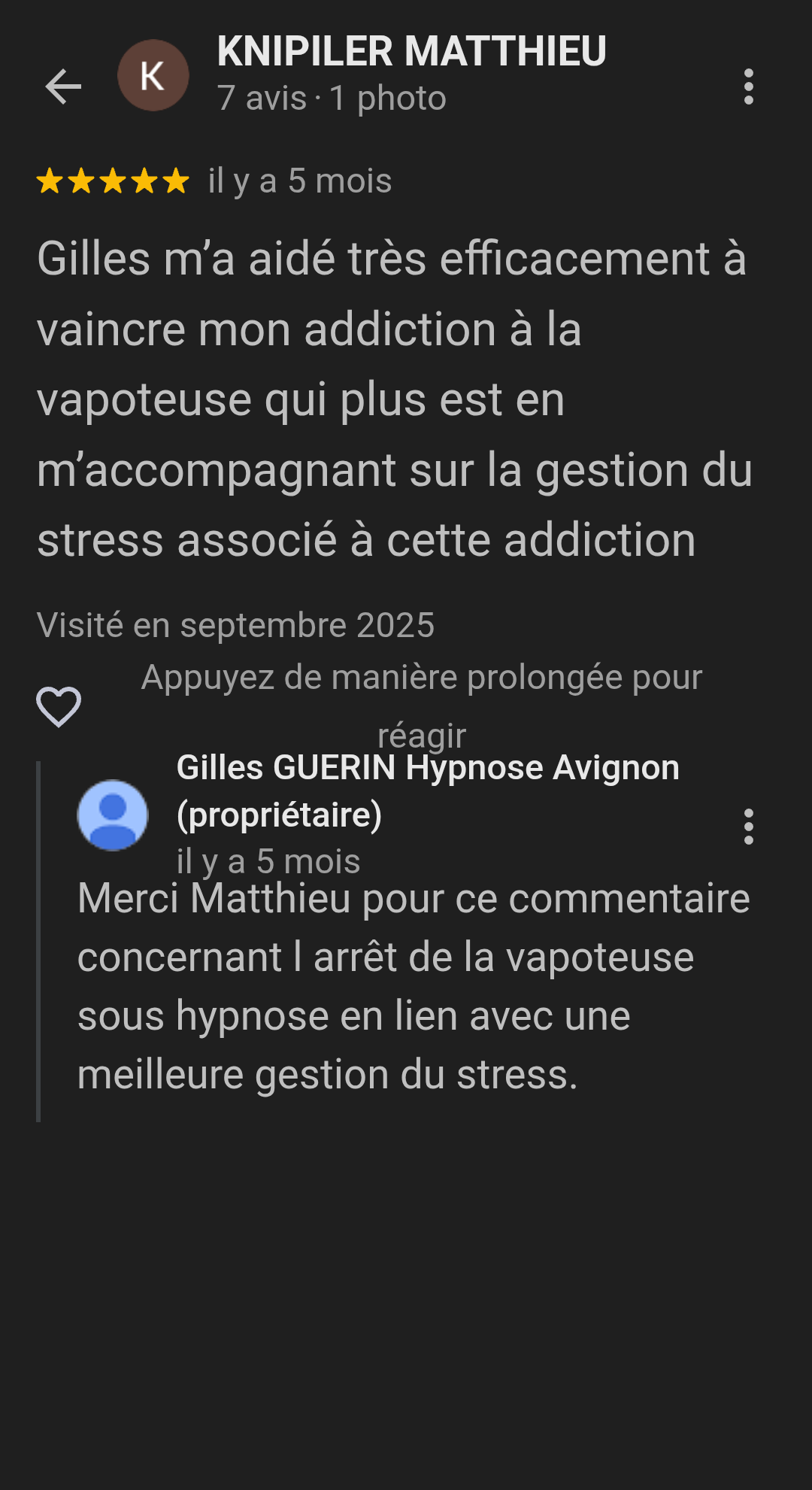
Task: Go back using the arrow icon
Action: (63, 86)
